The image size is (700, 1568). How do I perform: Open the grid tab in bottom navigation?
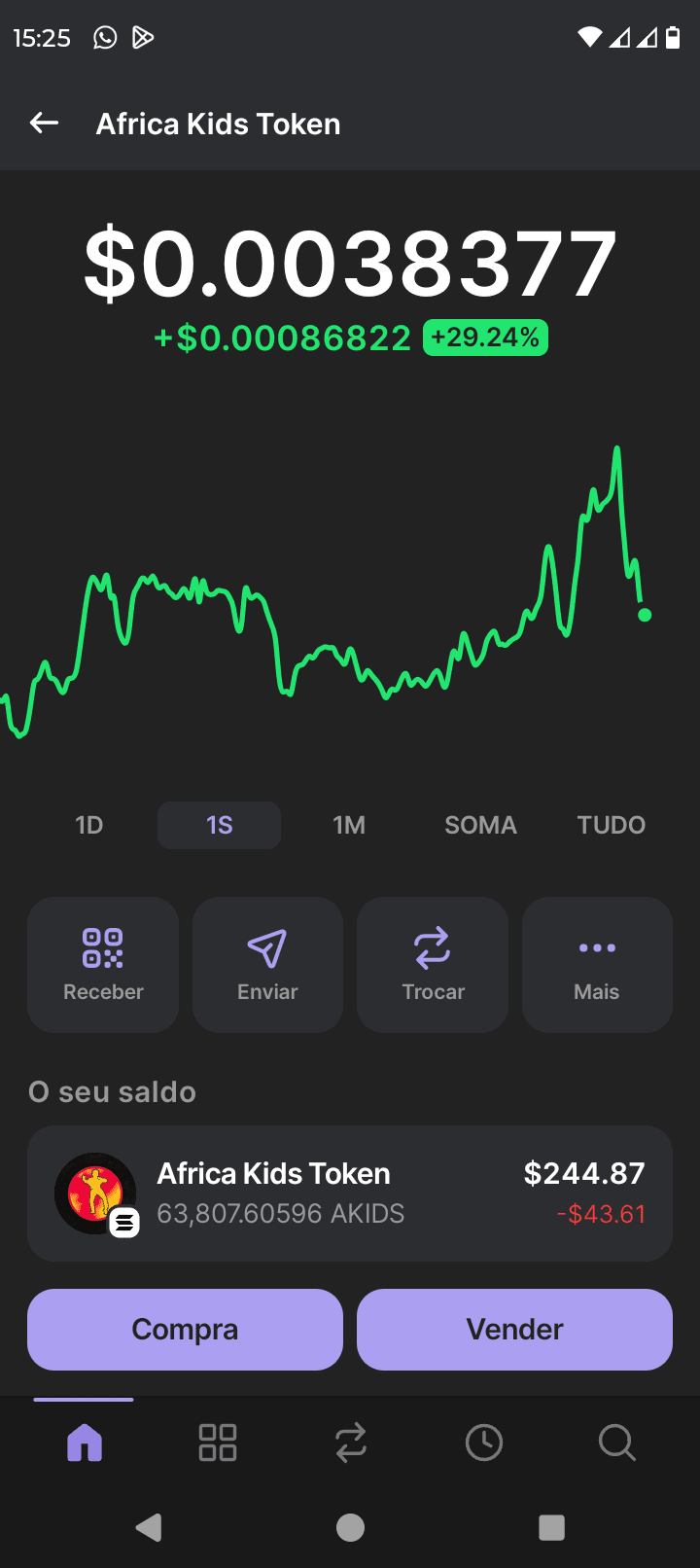pyautogui.click(x=218, y=1443)
